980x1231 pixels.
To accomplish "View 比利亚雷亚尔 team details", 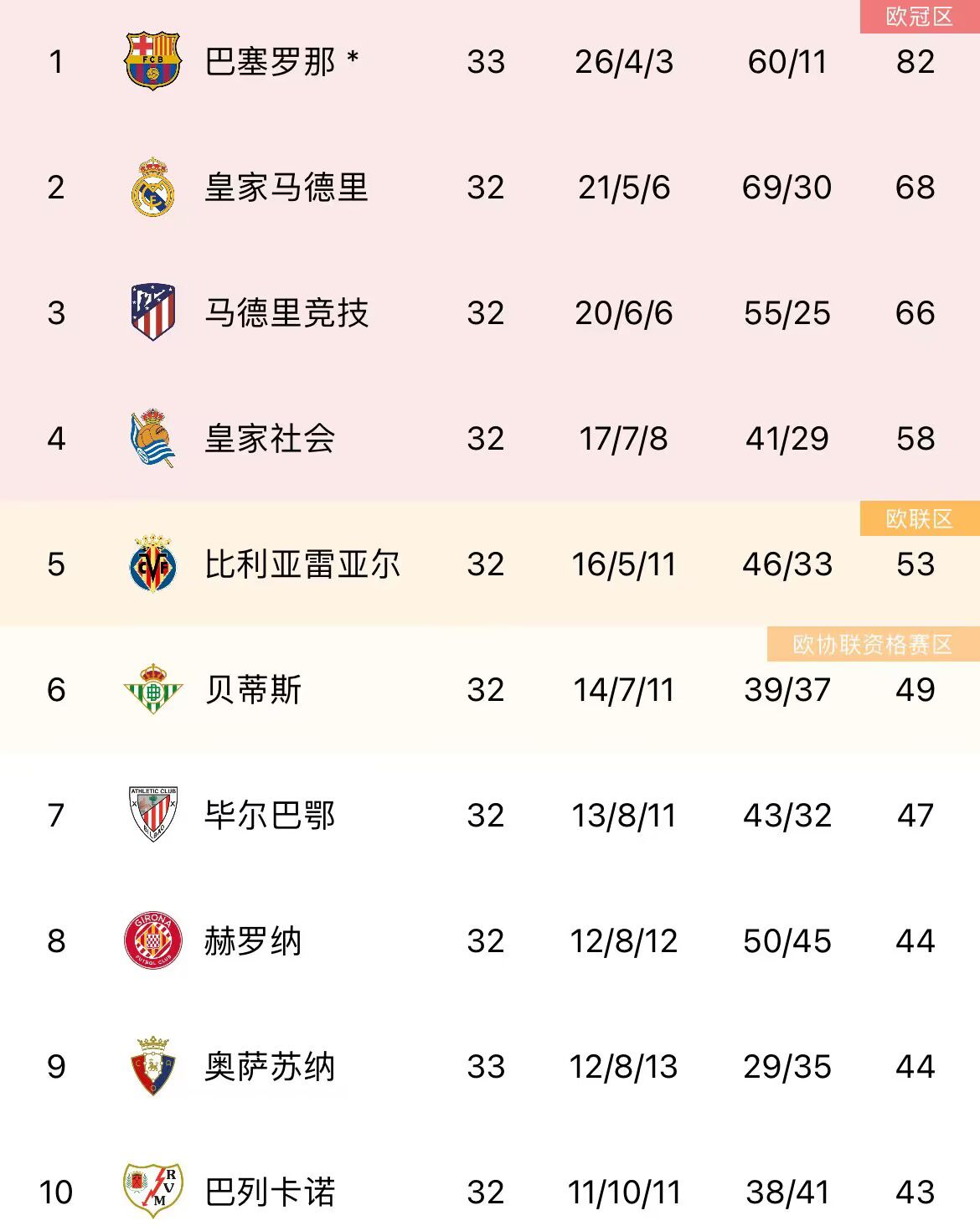I will point(302,564).
